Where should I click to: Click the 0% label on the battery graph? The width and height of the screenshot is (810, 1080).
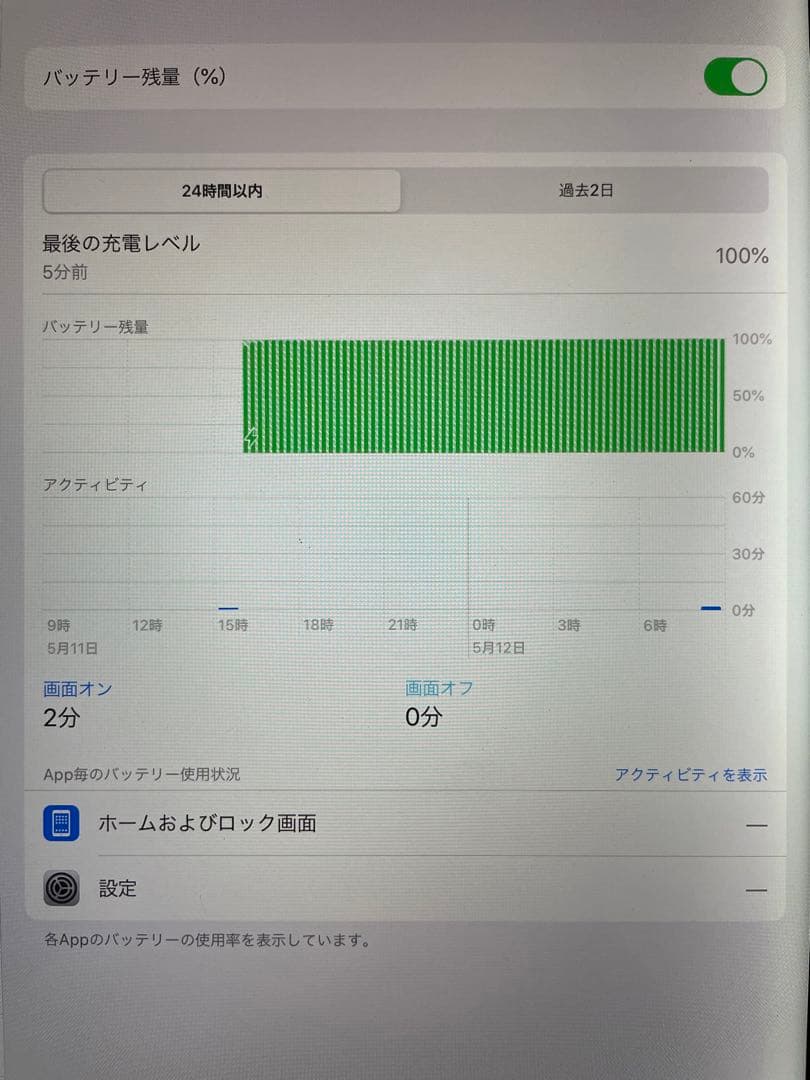click(x=742, y=452)
